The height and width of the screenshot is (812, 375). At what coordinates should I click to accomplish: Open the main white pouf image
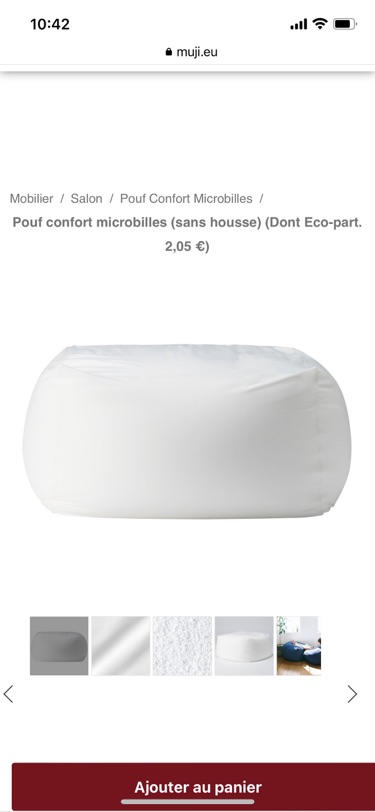(186, 431)
